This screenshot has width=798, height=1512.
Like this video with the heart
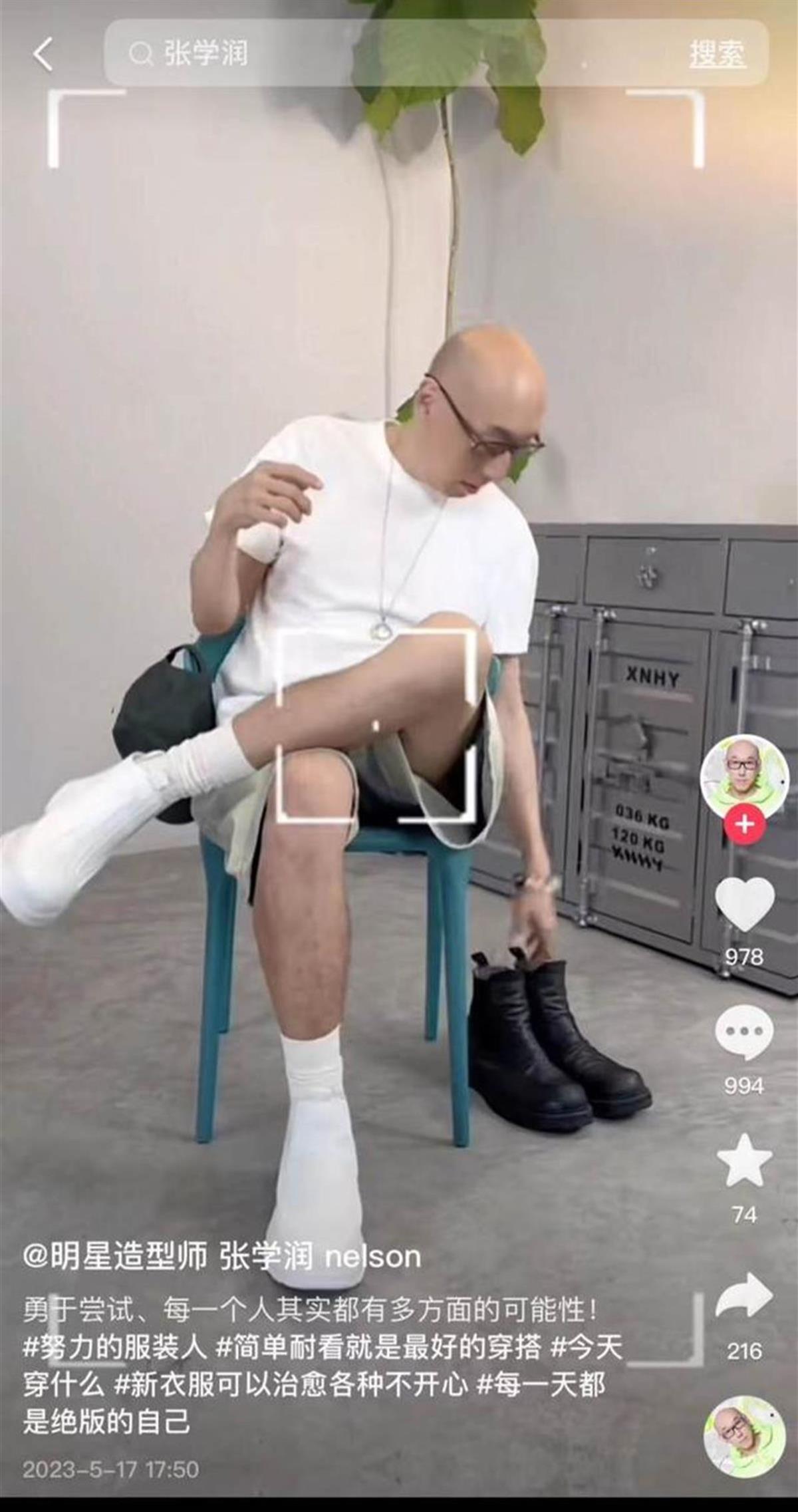pos(744,903)
